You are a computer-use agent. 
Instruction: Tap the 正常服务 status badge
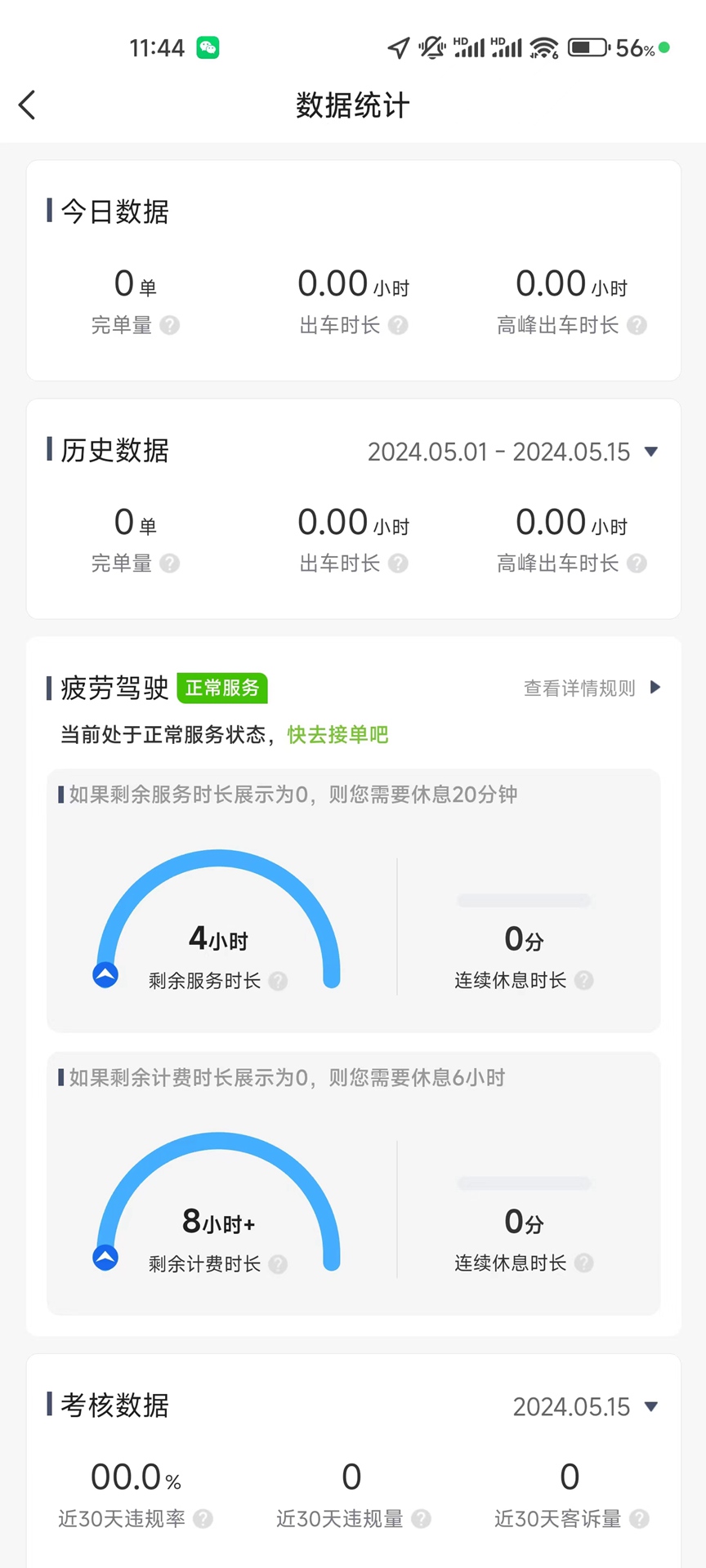click(x=222, y=688)
